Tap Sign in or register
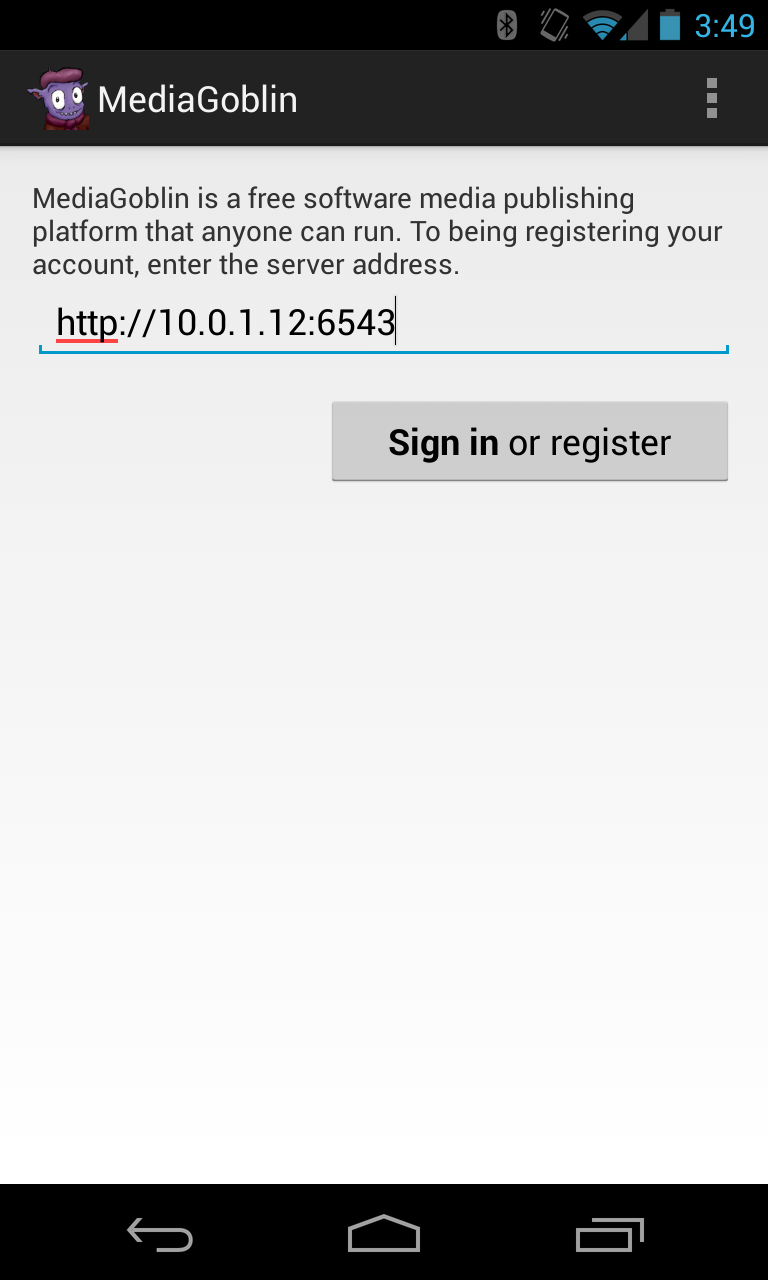 pyautogui.click(x=529, y=442)
